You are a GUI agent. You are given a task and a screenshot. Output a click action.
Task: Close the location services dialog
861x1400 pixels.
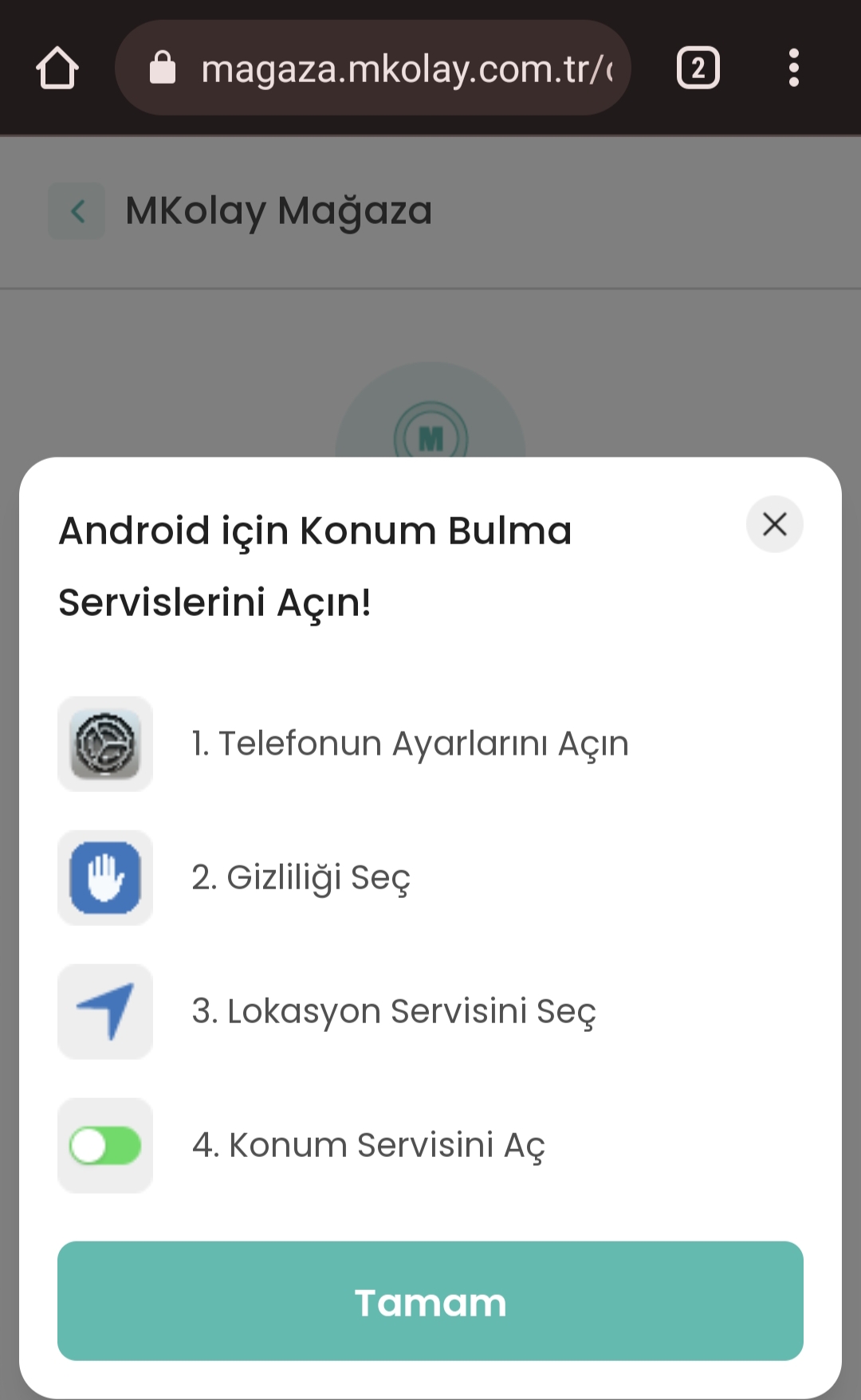click(774, 524)
